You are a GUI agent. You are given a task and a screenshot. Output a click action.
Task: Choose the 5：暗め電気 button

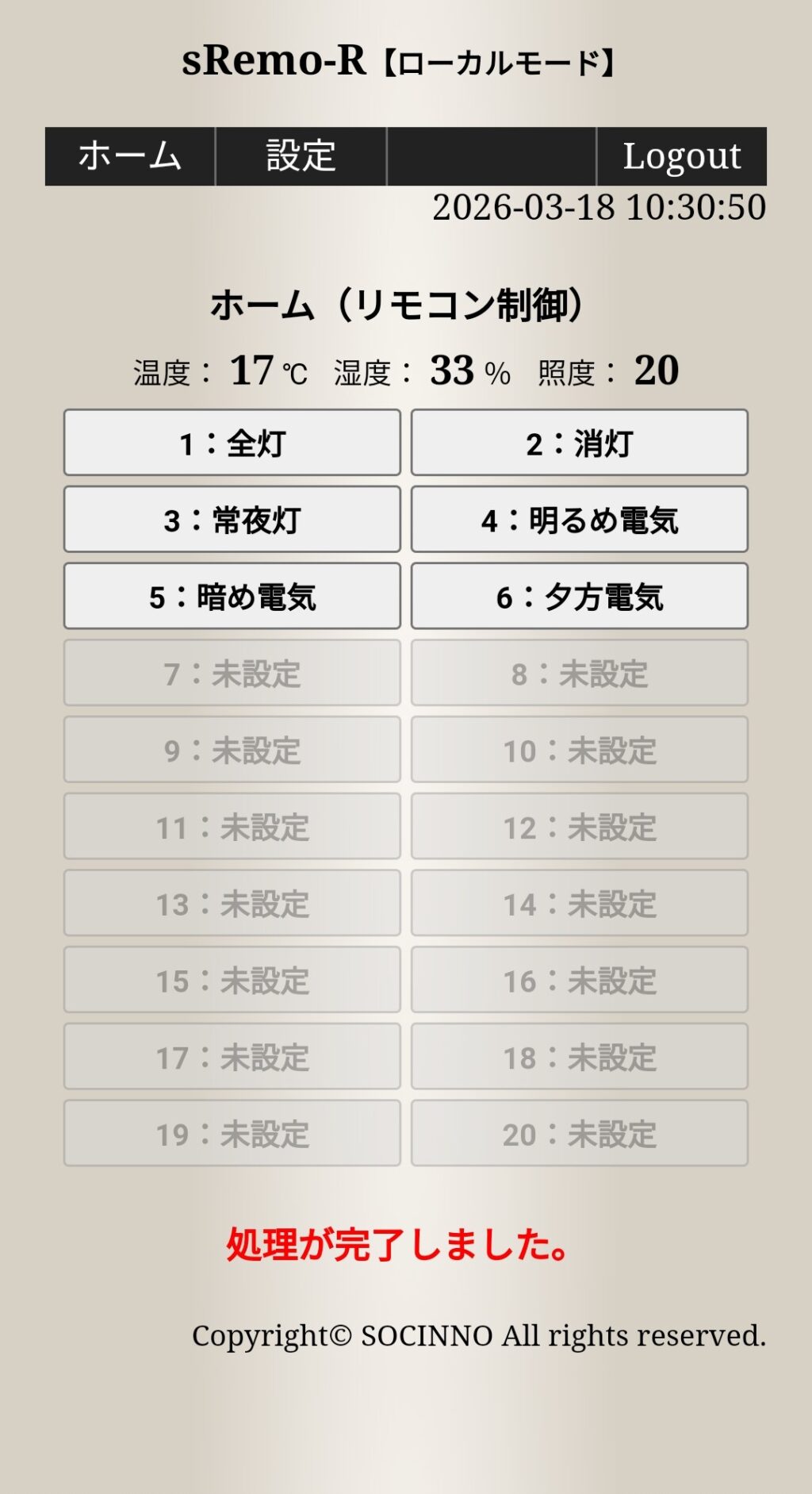232,597
